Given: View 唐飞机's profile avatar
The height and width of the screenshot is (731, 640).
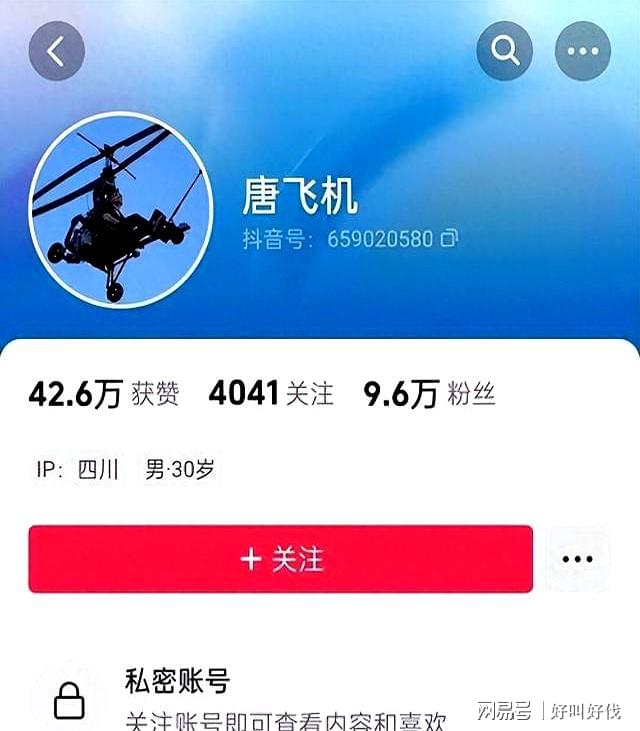Looking at the screenshot, I should coord(123,208).
